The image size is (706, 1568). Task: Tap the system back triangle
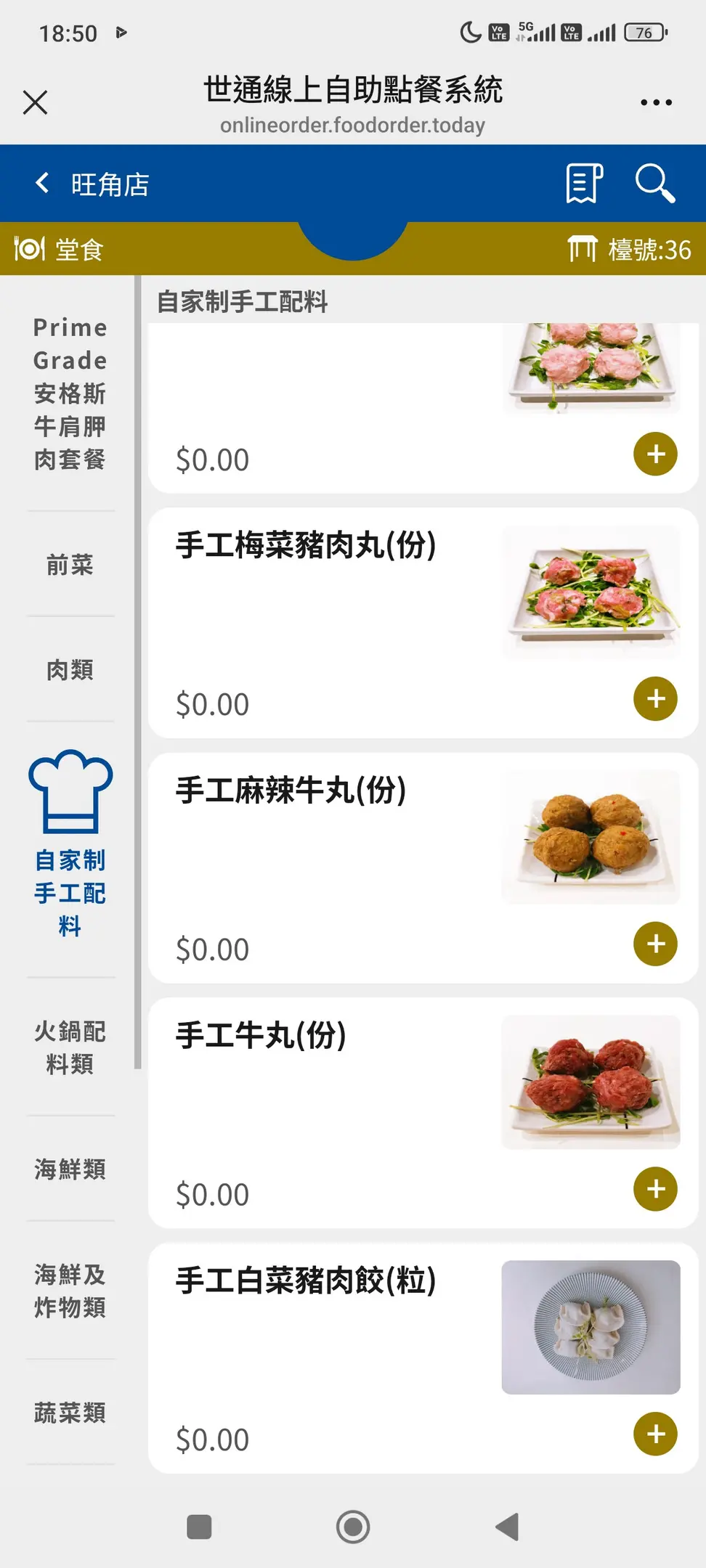click(x=508, y=1527)
